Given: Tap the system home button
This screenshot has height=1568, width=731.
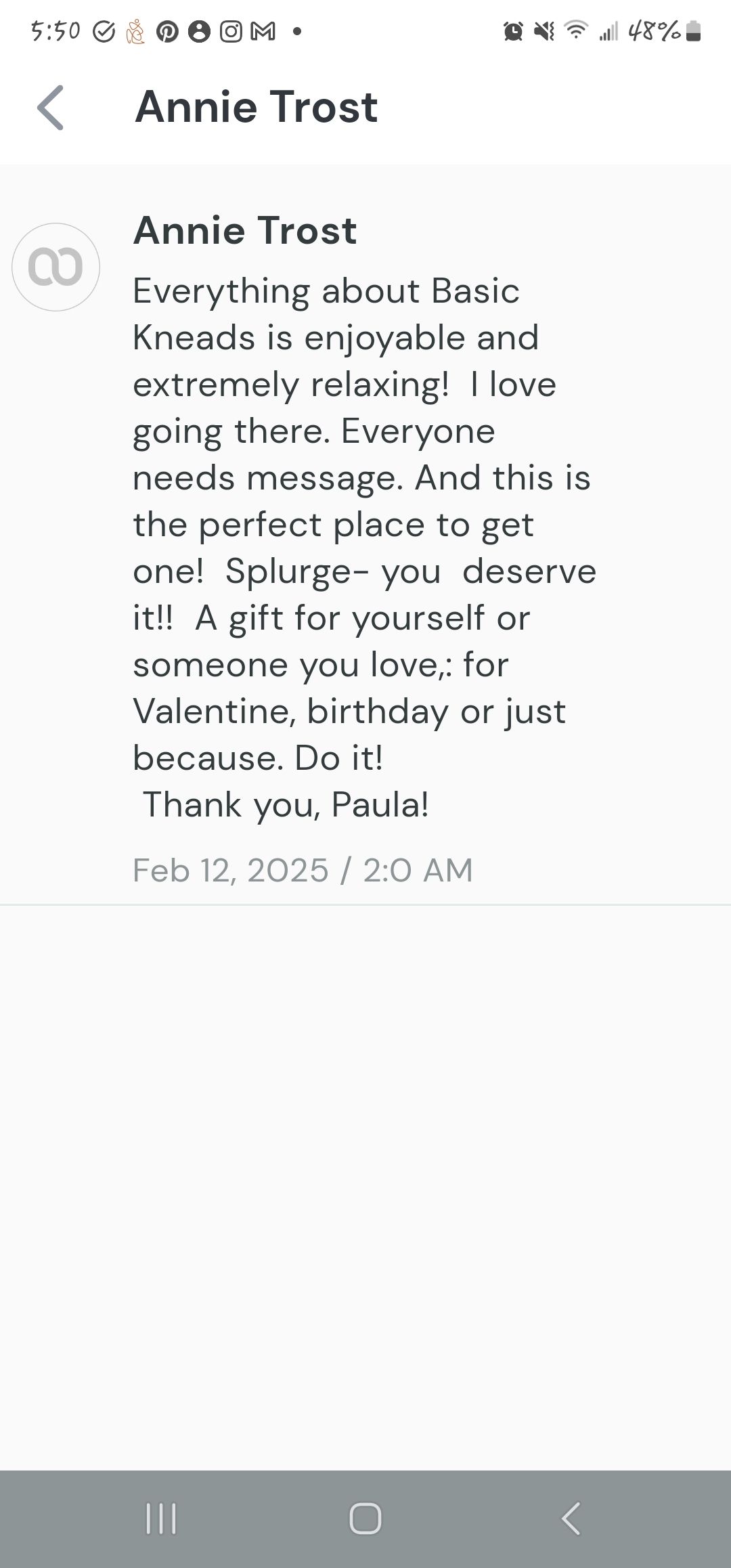Looking at the screenshot, I should 365,1519.
